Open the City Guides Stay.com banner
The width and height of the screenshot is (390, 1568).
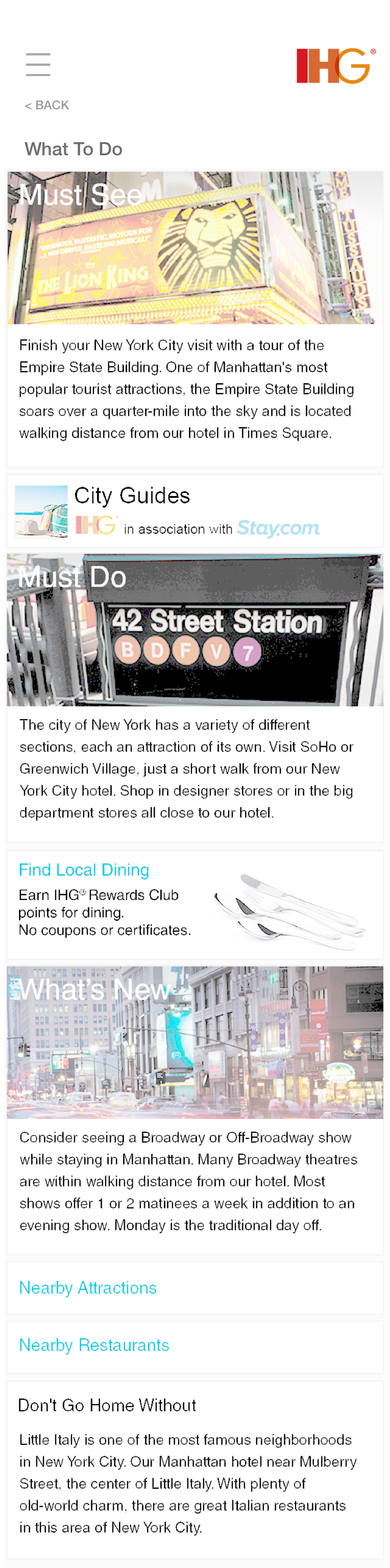click(x=194, y=511)
